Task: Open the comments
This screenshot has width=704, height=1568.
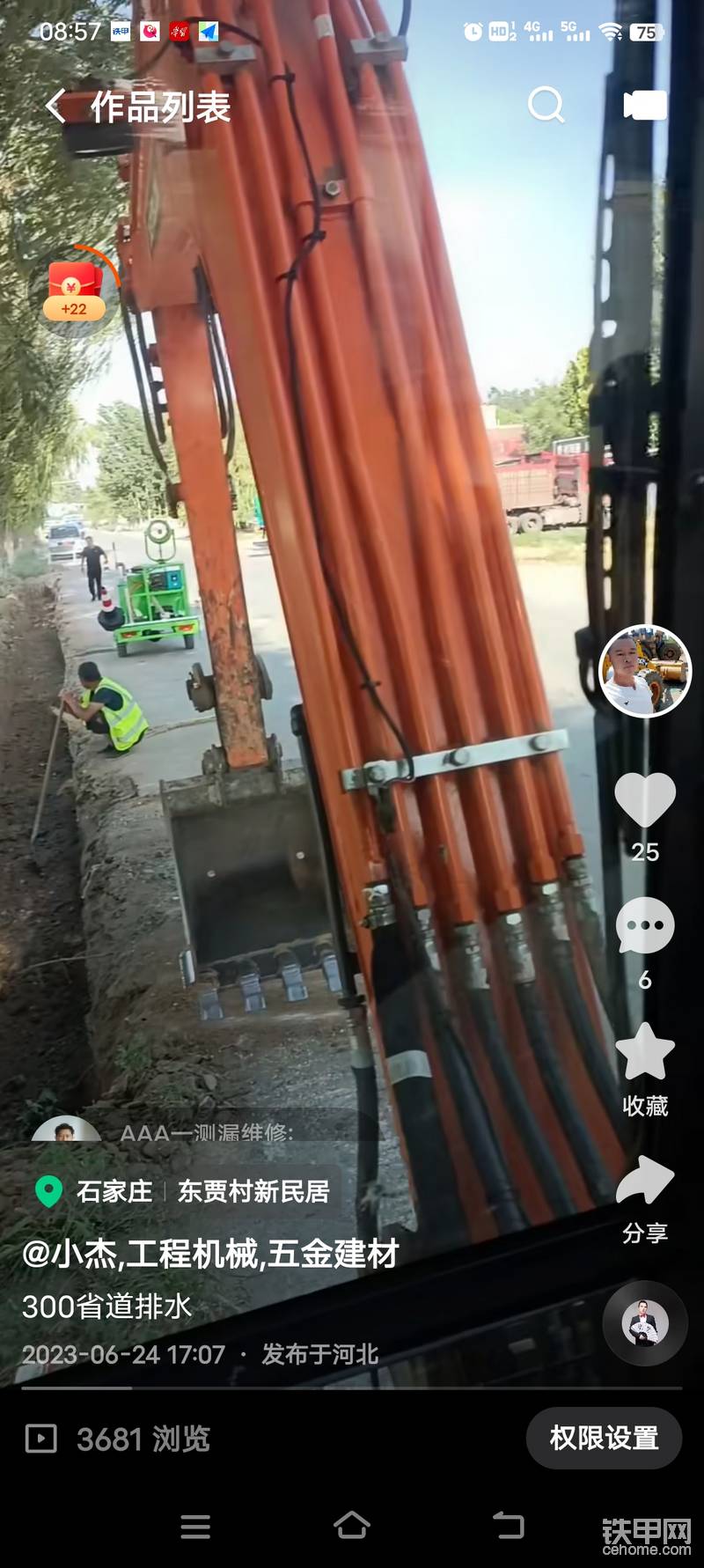Action: 644,927
